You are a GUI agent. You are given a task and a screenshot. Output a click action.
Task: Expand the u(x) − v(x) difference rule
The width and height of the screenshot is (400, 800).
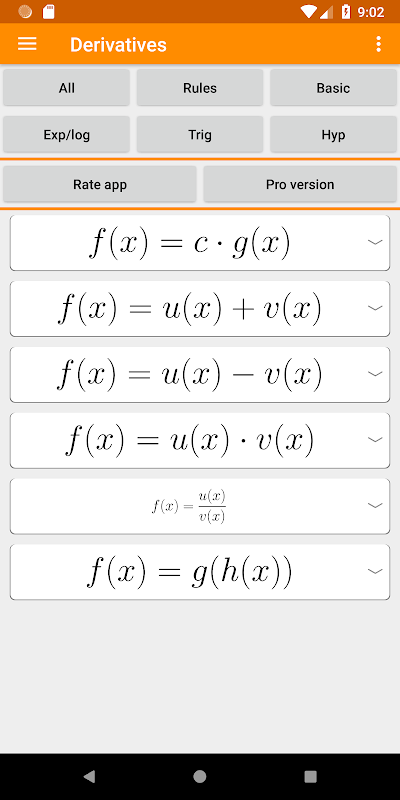(200, 374)
